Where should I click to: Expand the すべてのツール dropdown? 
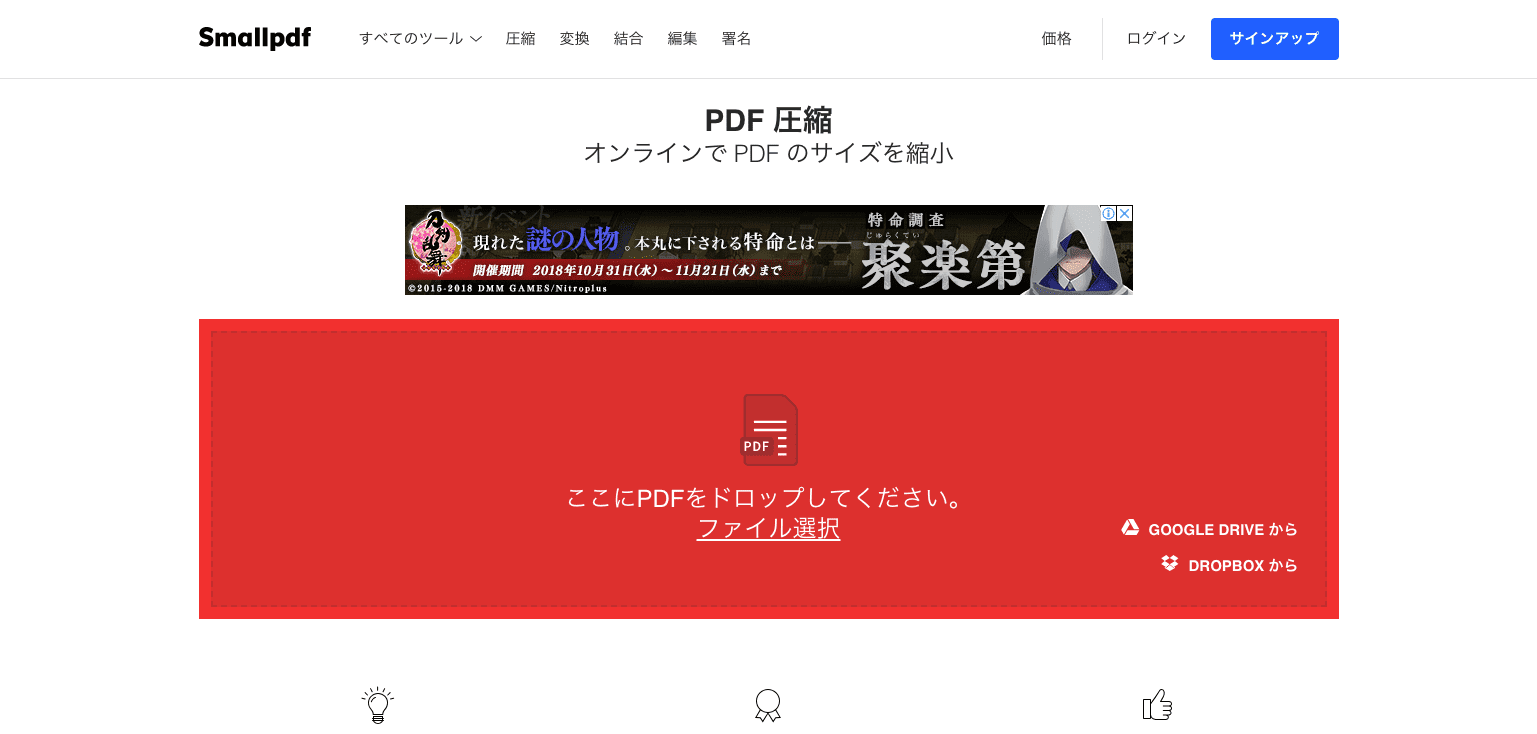click(420, 39)
